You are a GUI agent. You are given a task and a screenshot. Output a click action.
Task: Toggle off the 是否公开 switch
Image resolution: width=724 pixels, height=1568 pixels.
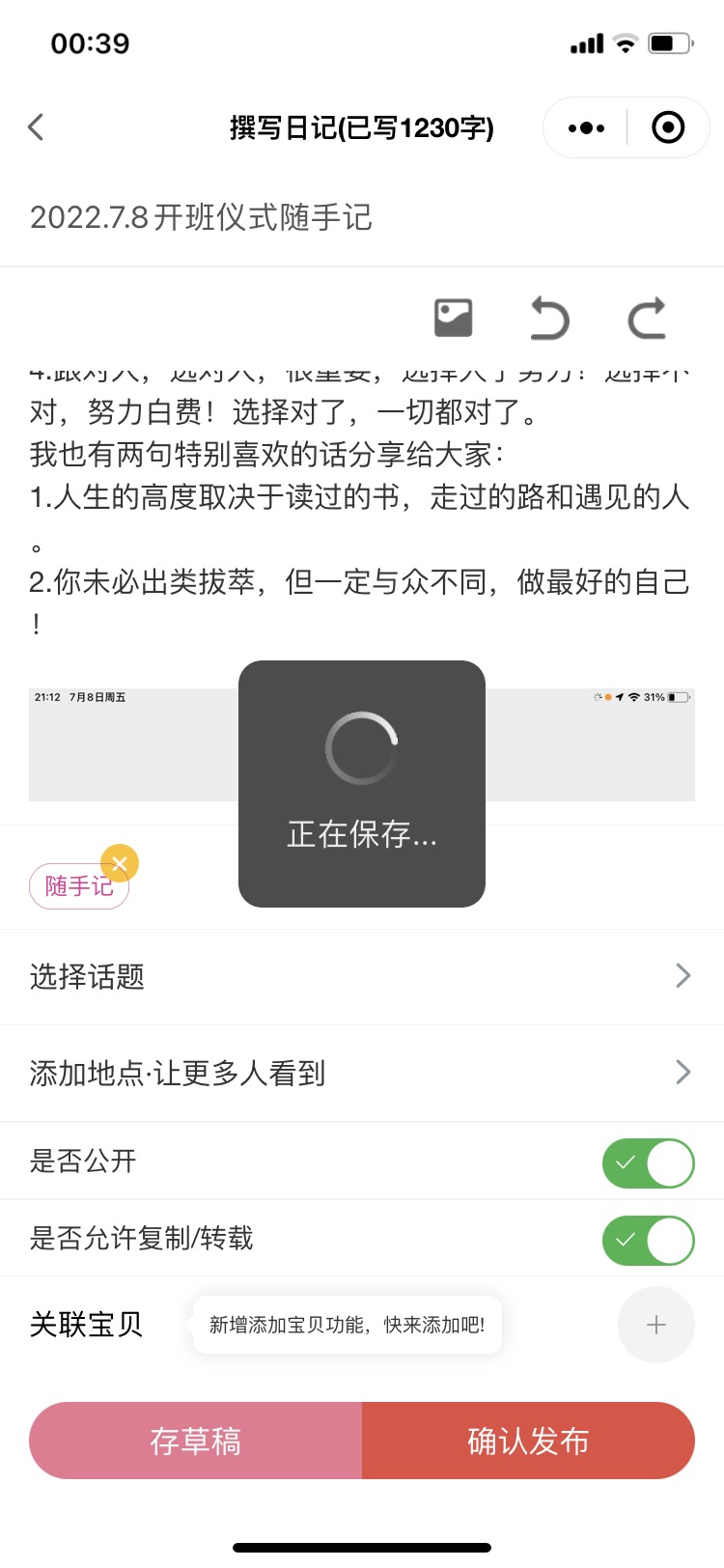pyautogui.click(x=648, y=1162)
